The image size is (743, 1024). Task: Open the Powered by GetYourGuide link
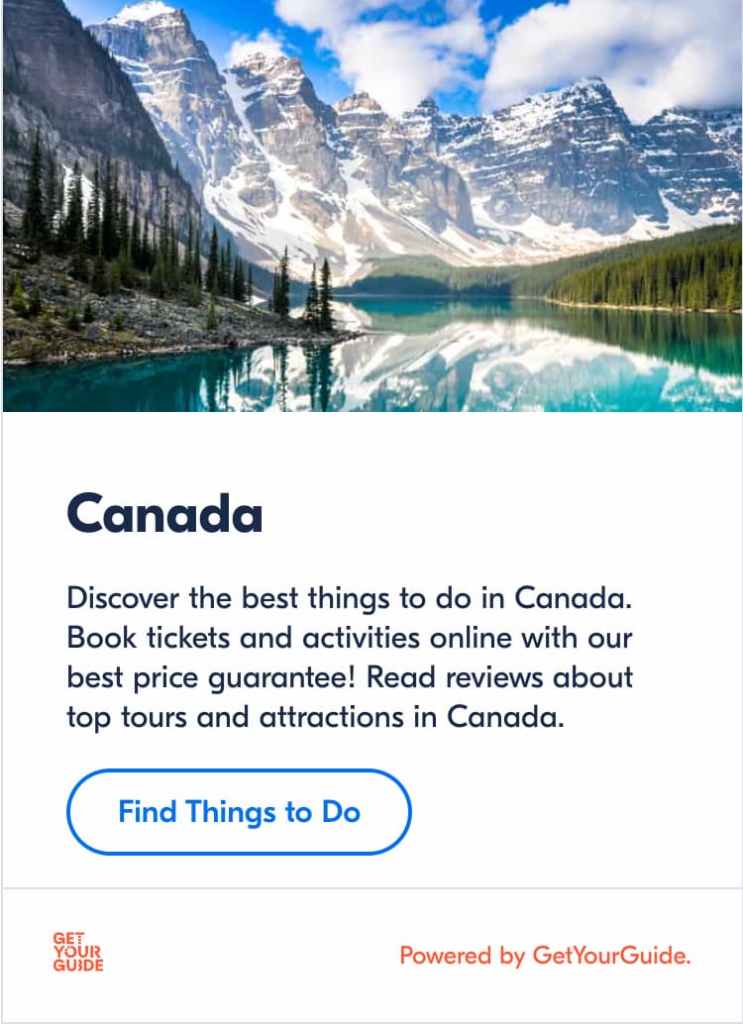pyautogui.click(x=545, y=955)
